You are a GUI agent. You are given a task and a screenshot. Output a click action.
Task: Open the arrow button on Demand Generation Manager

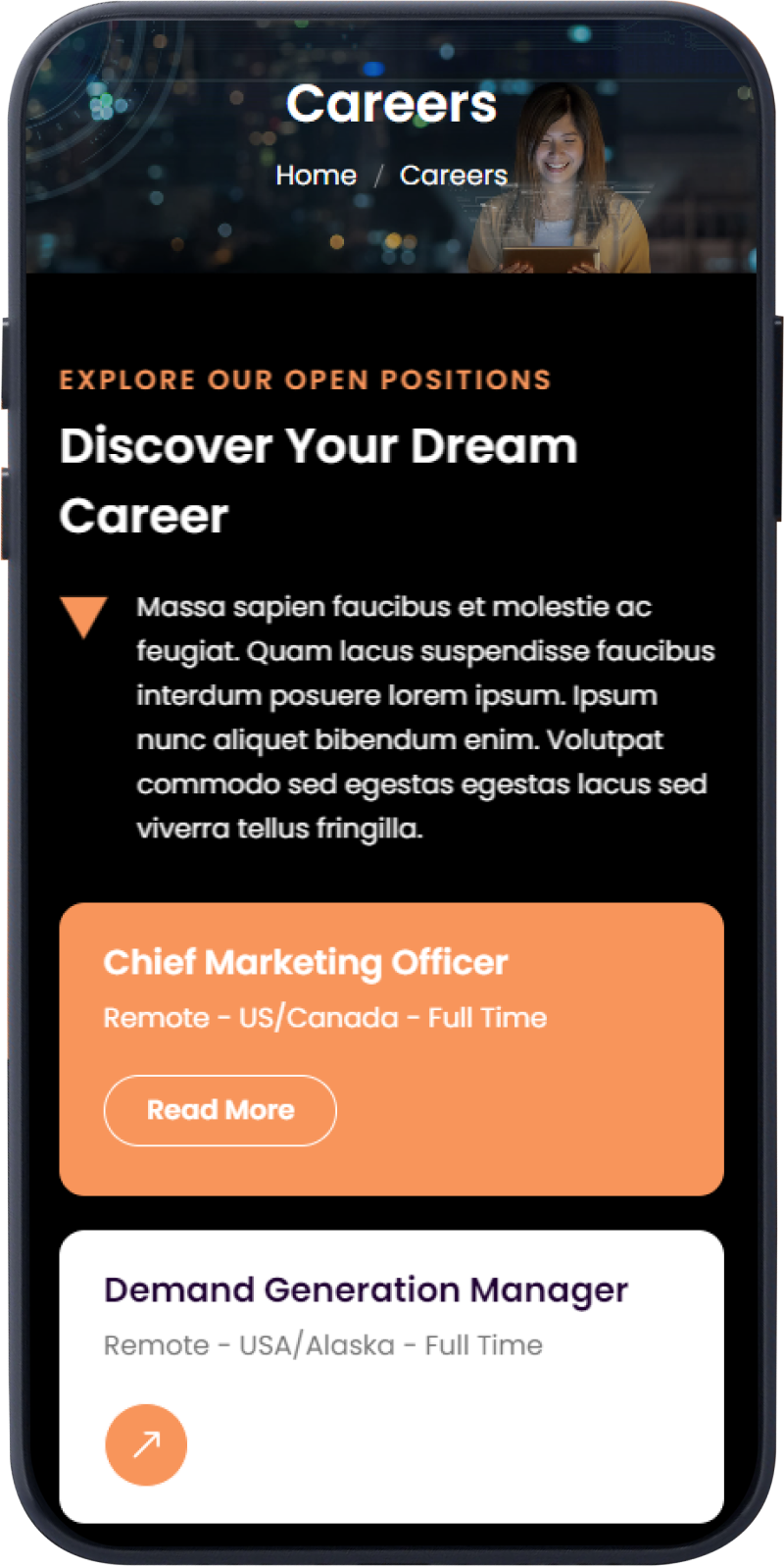pos(146,1444)
